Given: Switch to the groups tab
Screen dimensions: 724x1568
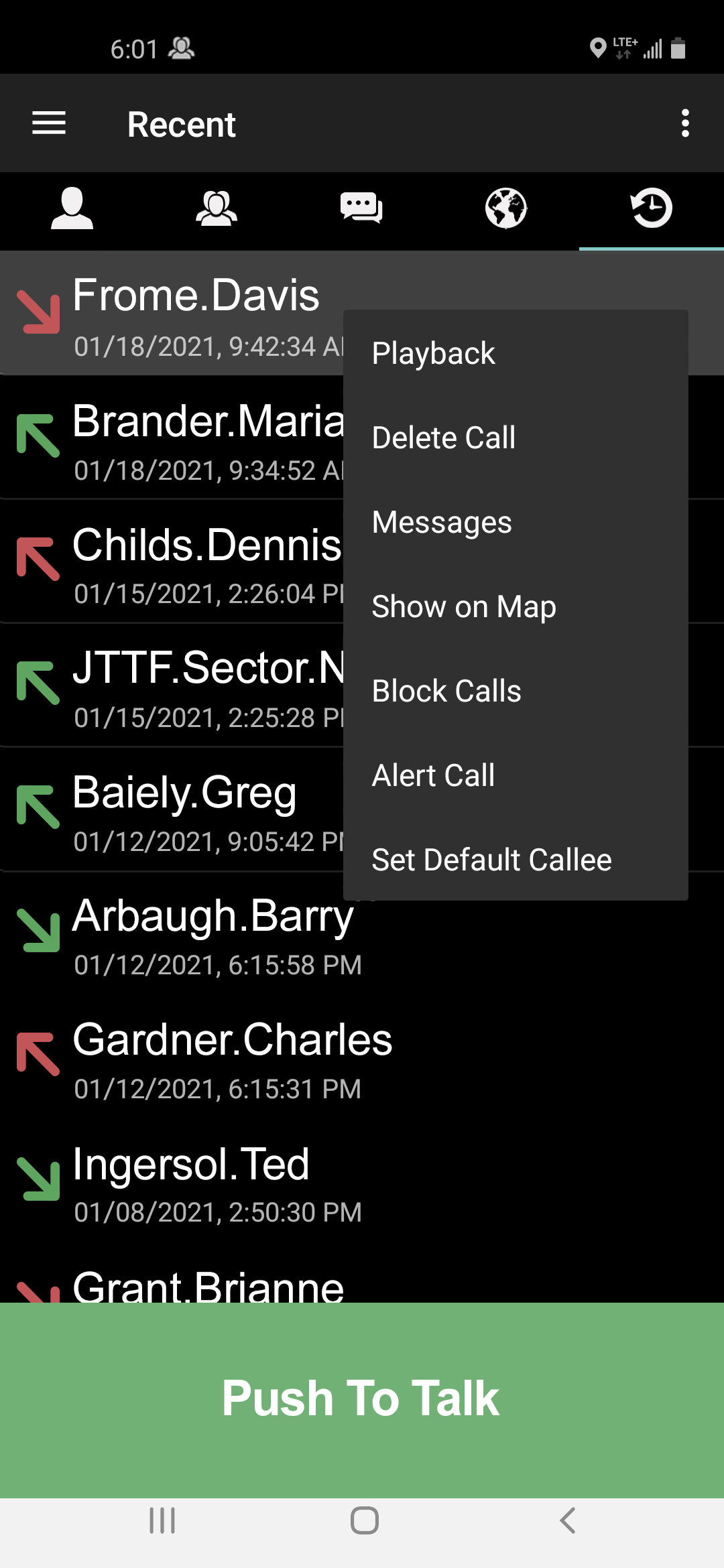Looking at the screenshot, I should (x=217, y=208).
